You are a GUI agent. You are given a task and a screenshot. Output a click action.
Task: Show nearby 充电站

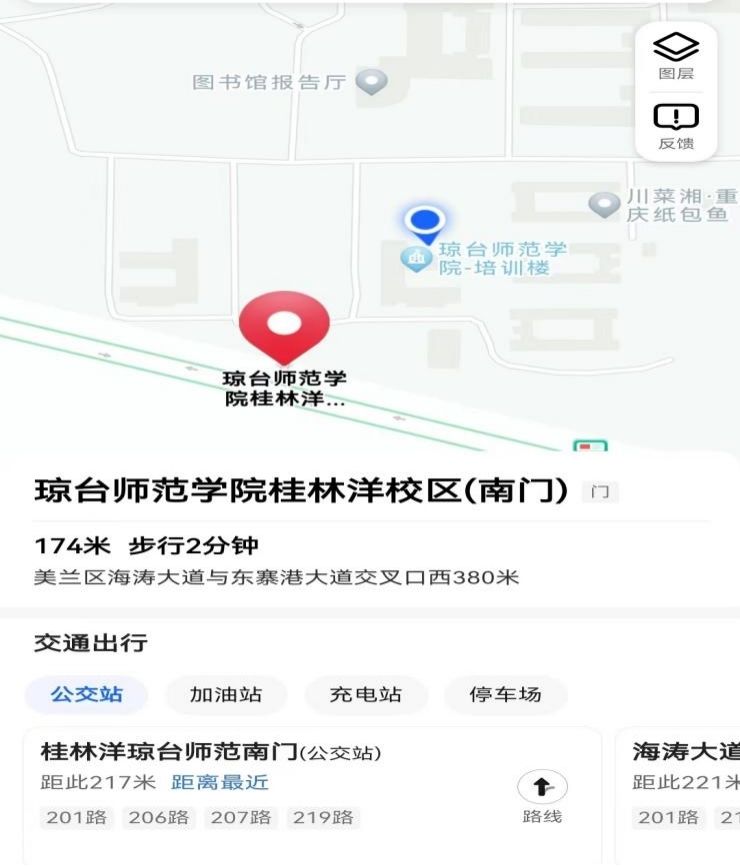(365, 694)
